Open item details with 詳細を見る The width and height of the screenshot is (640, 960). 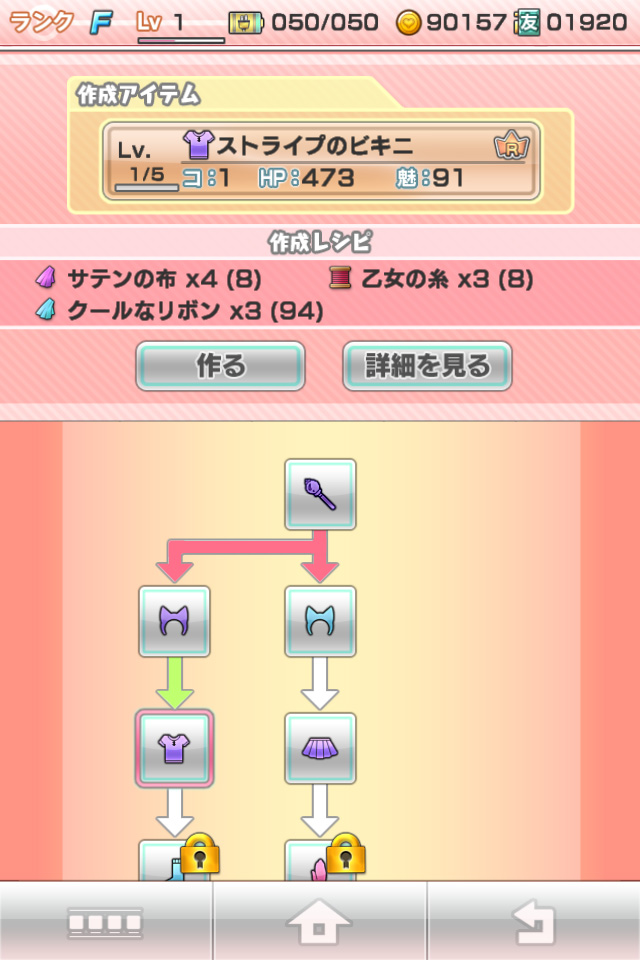427,366
